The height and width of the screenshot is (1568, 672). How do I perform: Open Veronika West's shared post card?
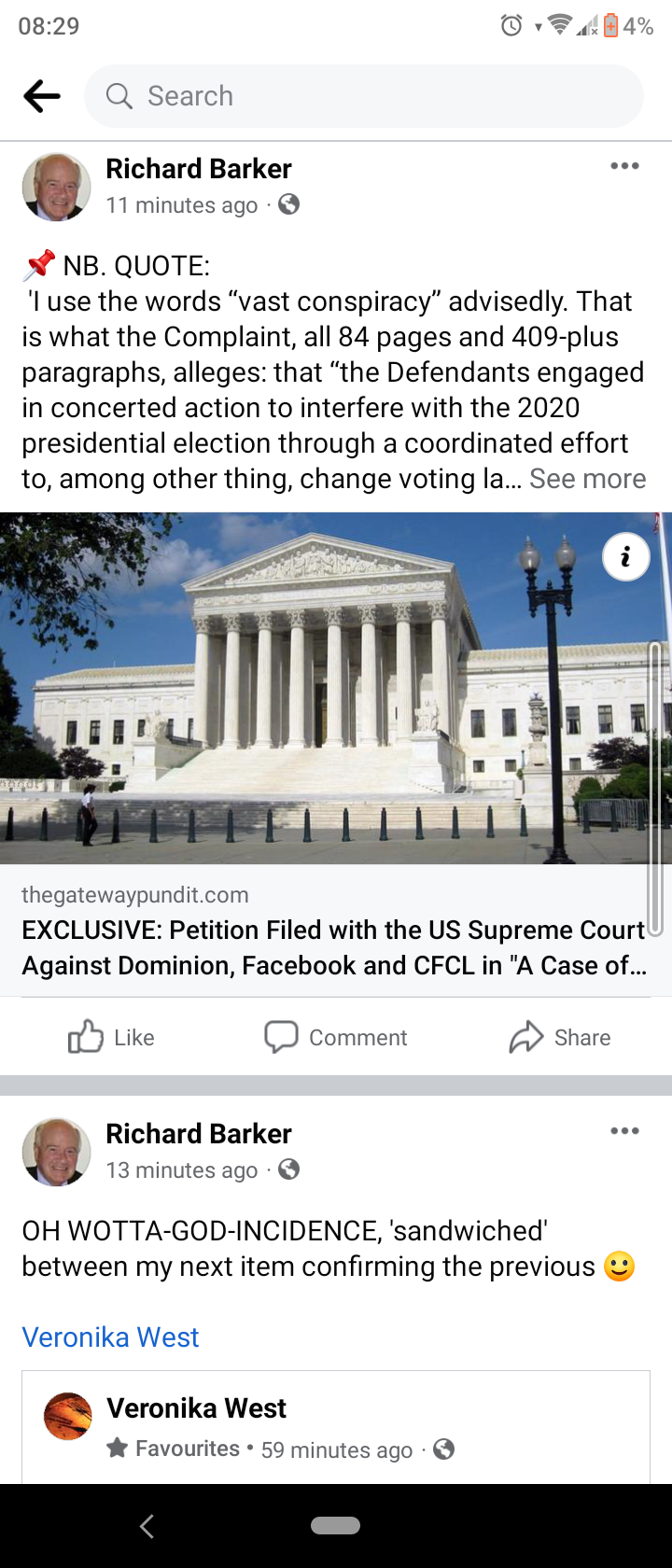(x=336, y=1426)
